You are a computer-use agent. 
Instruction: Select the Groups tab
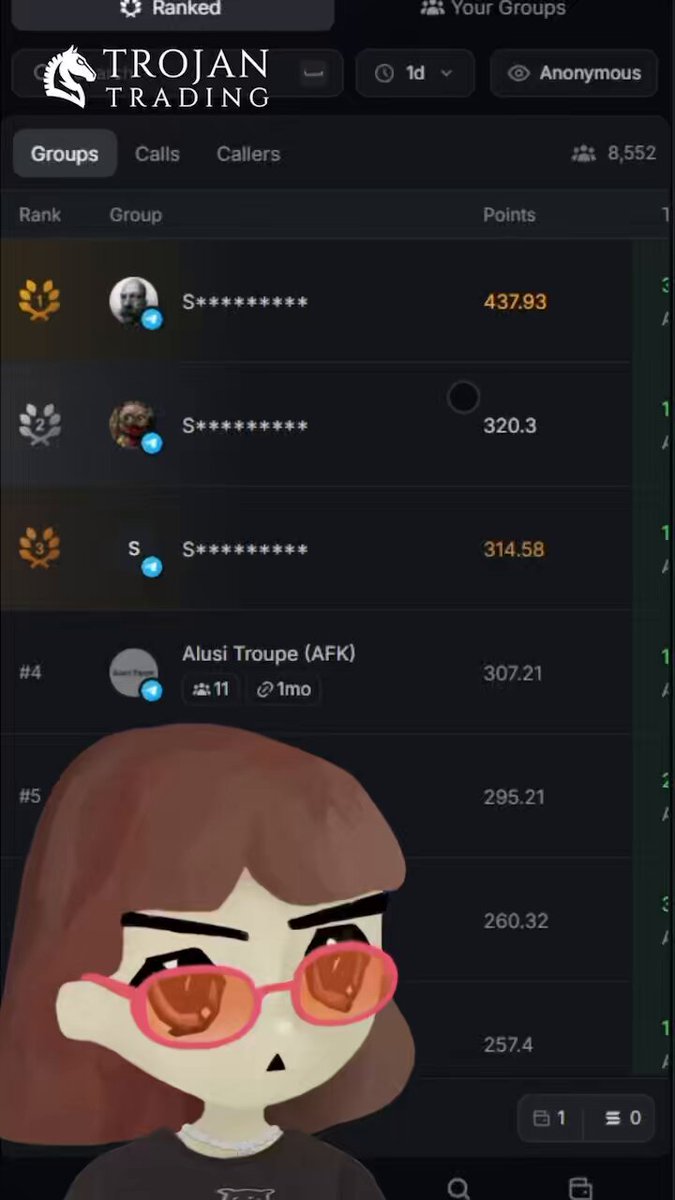click(65, 154)
